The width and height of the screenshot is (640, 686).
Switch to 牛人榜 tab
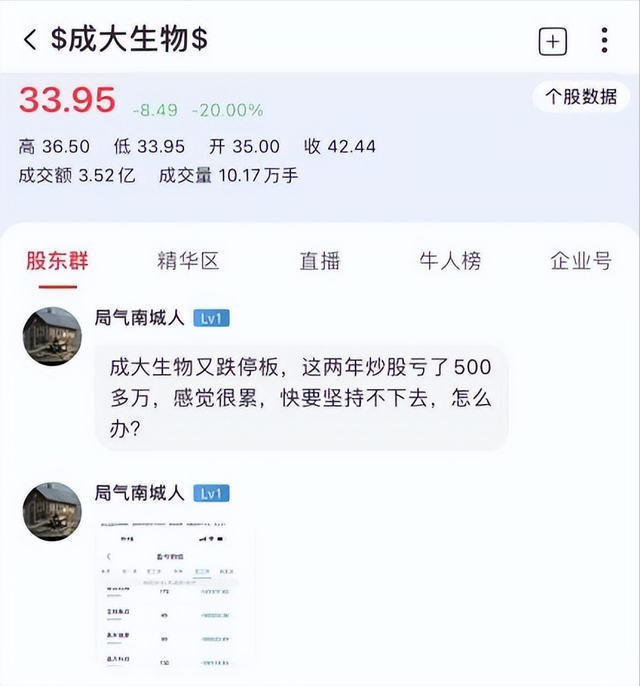pos(450,261)
